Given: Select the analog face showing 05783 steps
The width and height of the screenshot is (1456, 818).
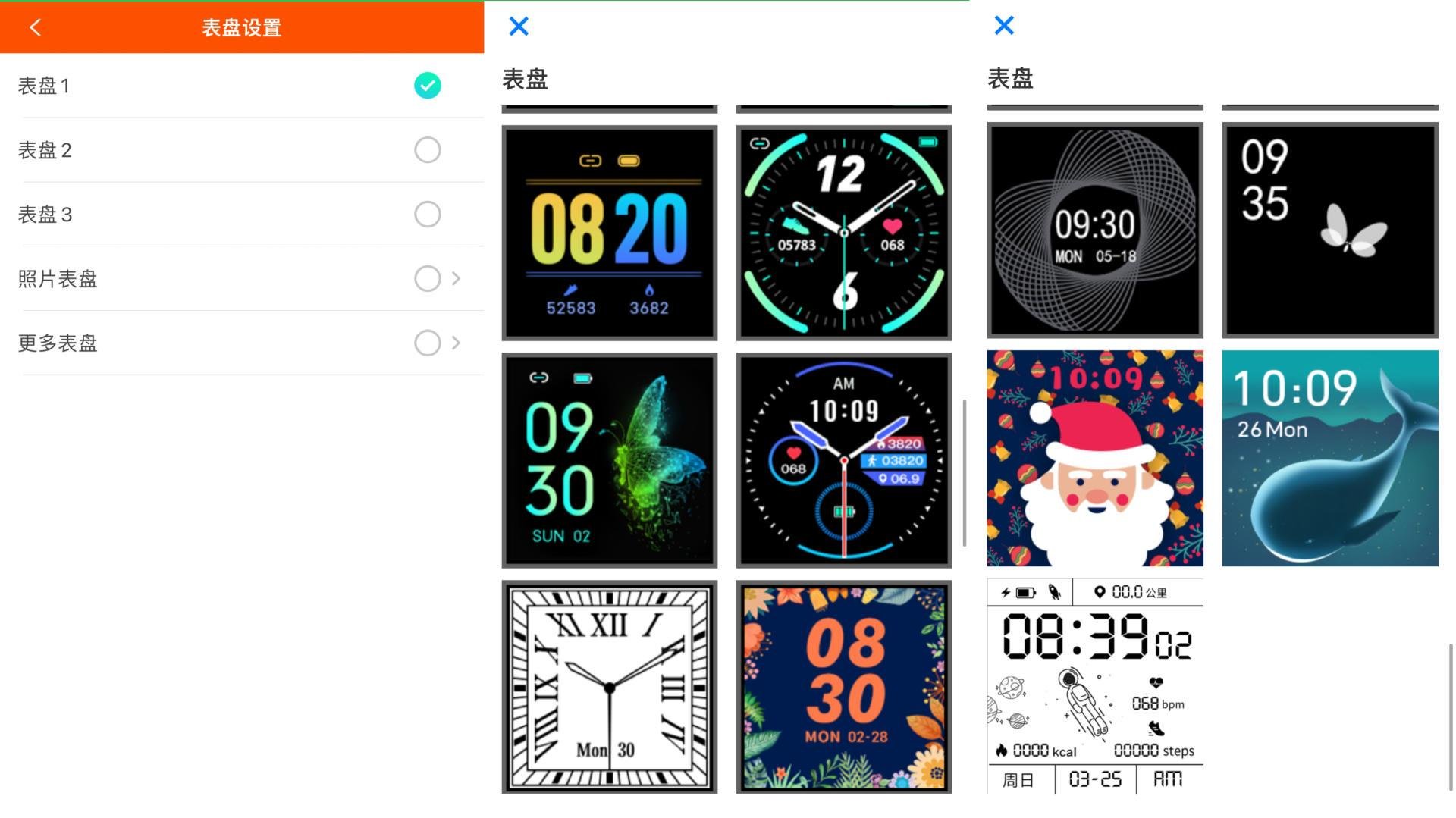Looking at the screenshot, I should point(843,233).
